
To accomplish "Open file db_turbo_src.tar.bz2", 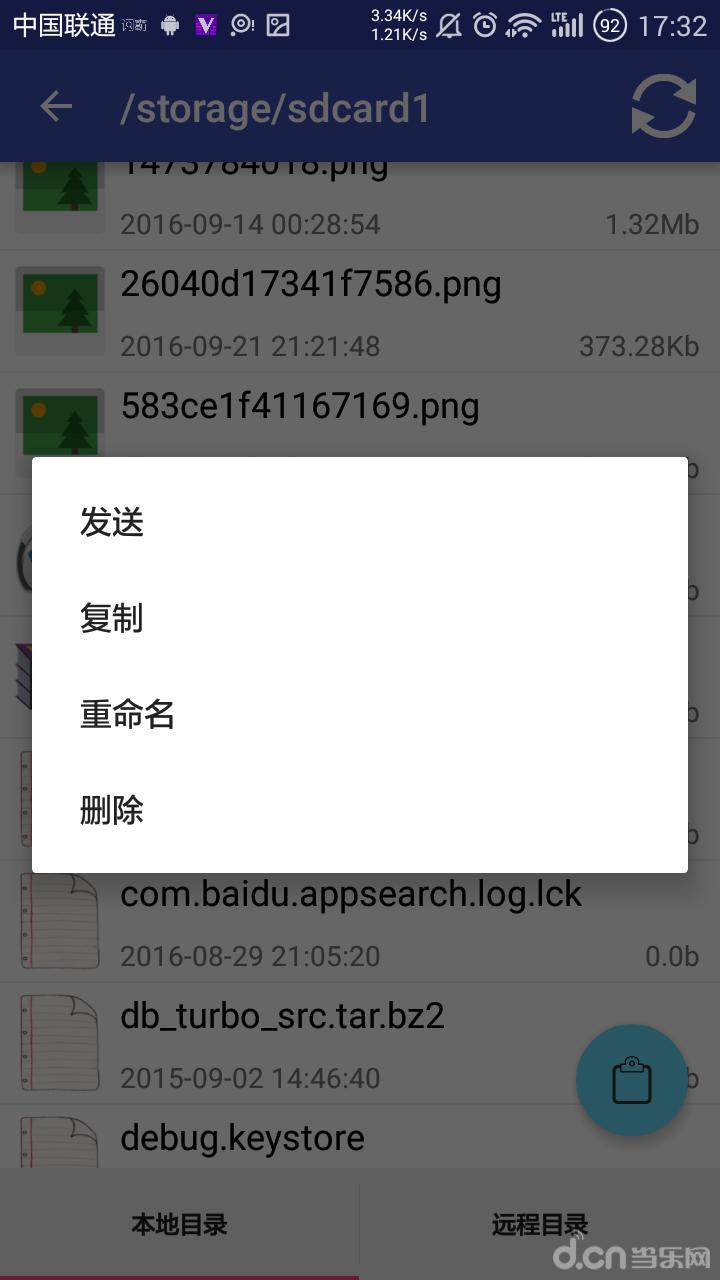I will (x=282, y=1016).
